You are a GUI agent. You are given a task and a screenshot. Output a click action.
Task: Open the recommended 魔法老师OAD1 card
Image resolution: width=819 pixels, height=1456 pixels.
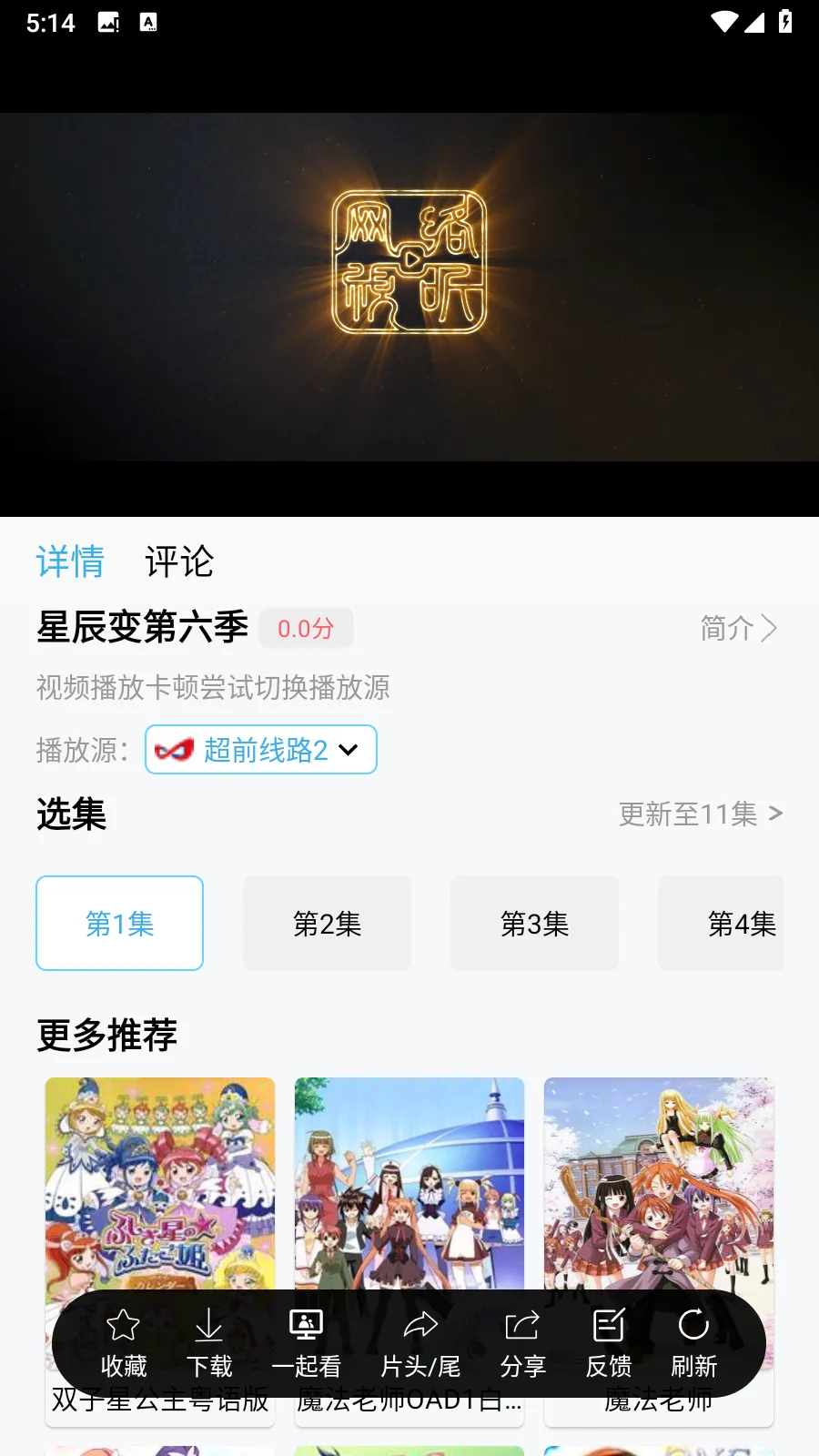[409, 1183]
